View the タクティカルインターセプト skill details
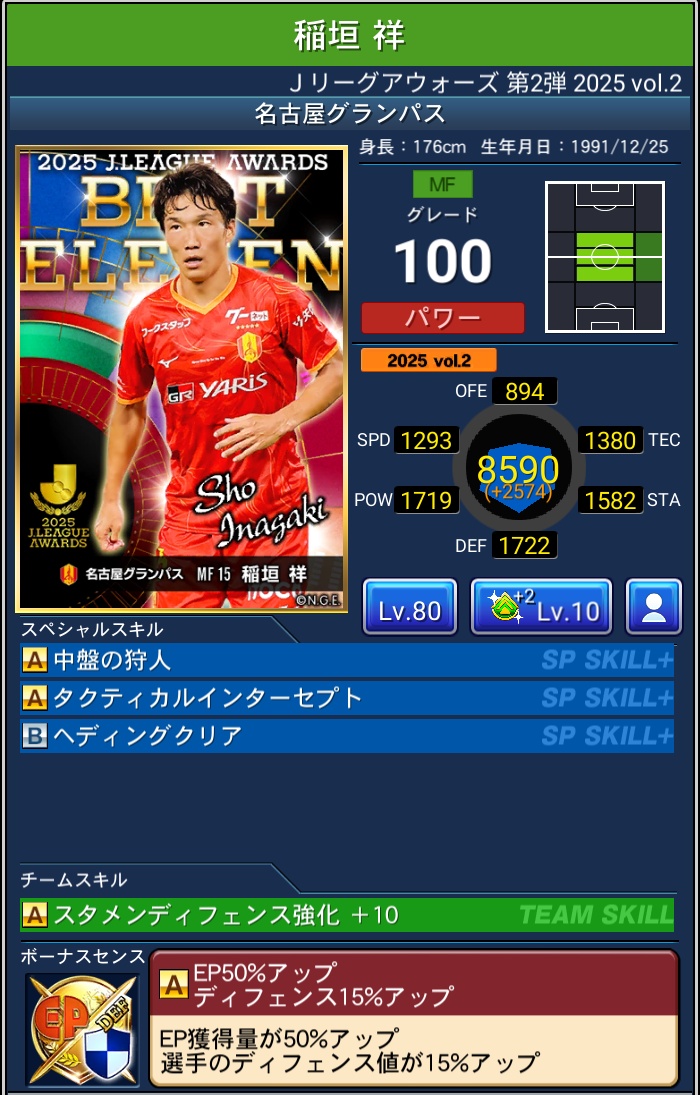The image size is (700, 1095). pos(346,698)
